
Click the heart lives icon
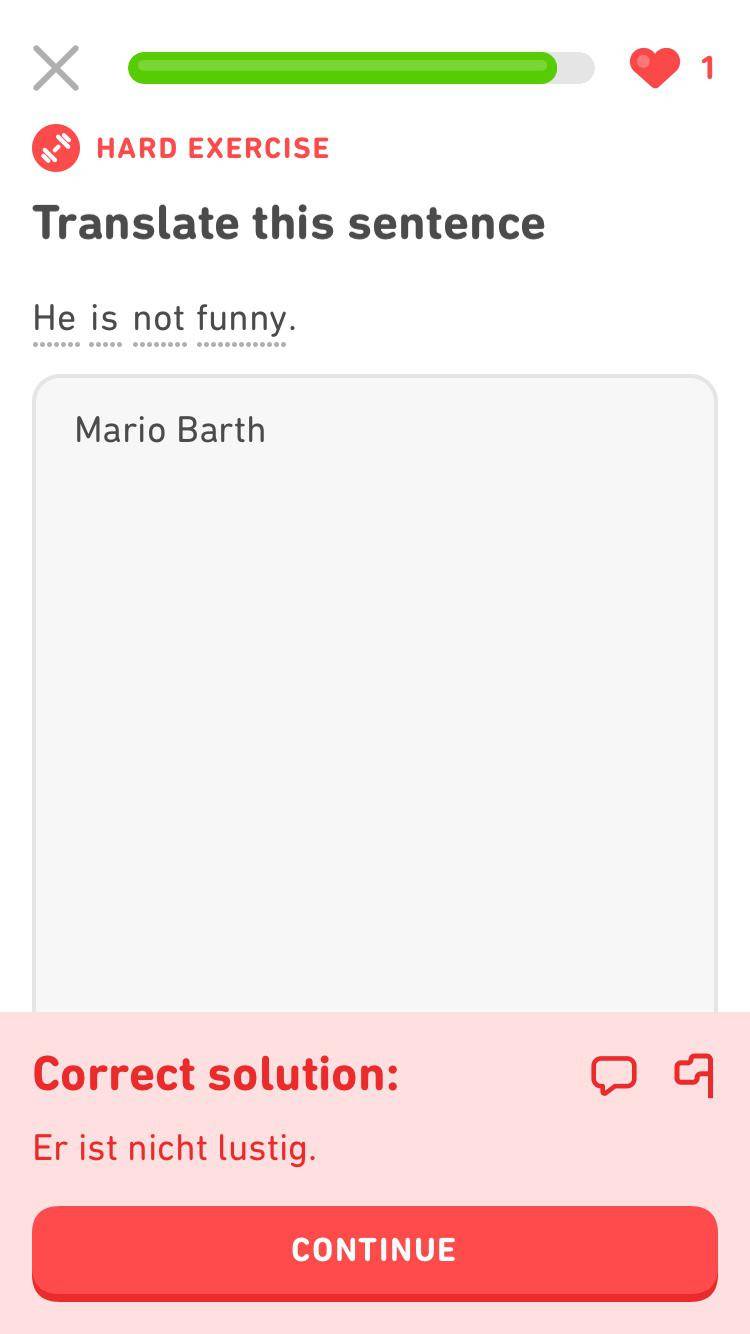[654, 68]
